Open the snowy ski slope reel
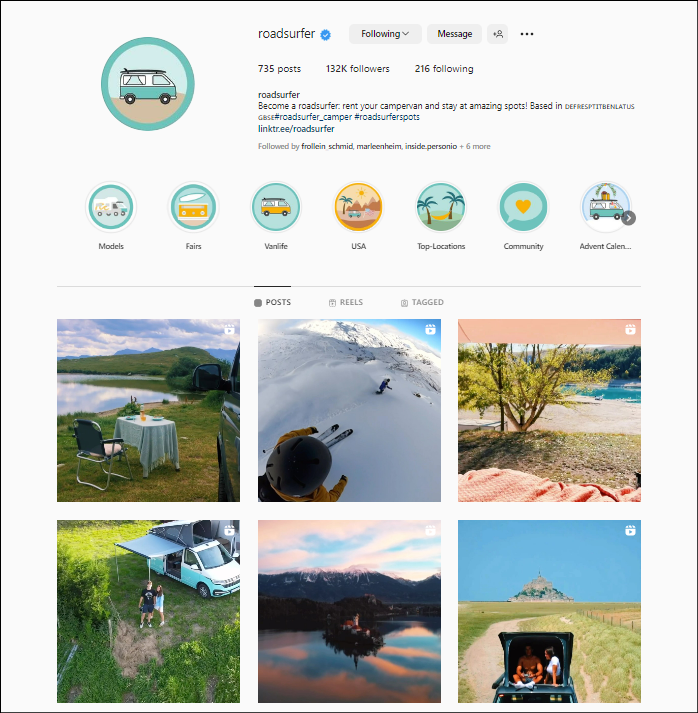The image size is (698, 713). (x=349, y=410)
